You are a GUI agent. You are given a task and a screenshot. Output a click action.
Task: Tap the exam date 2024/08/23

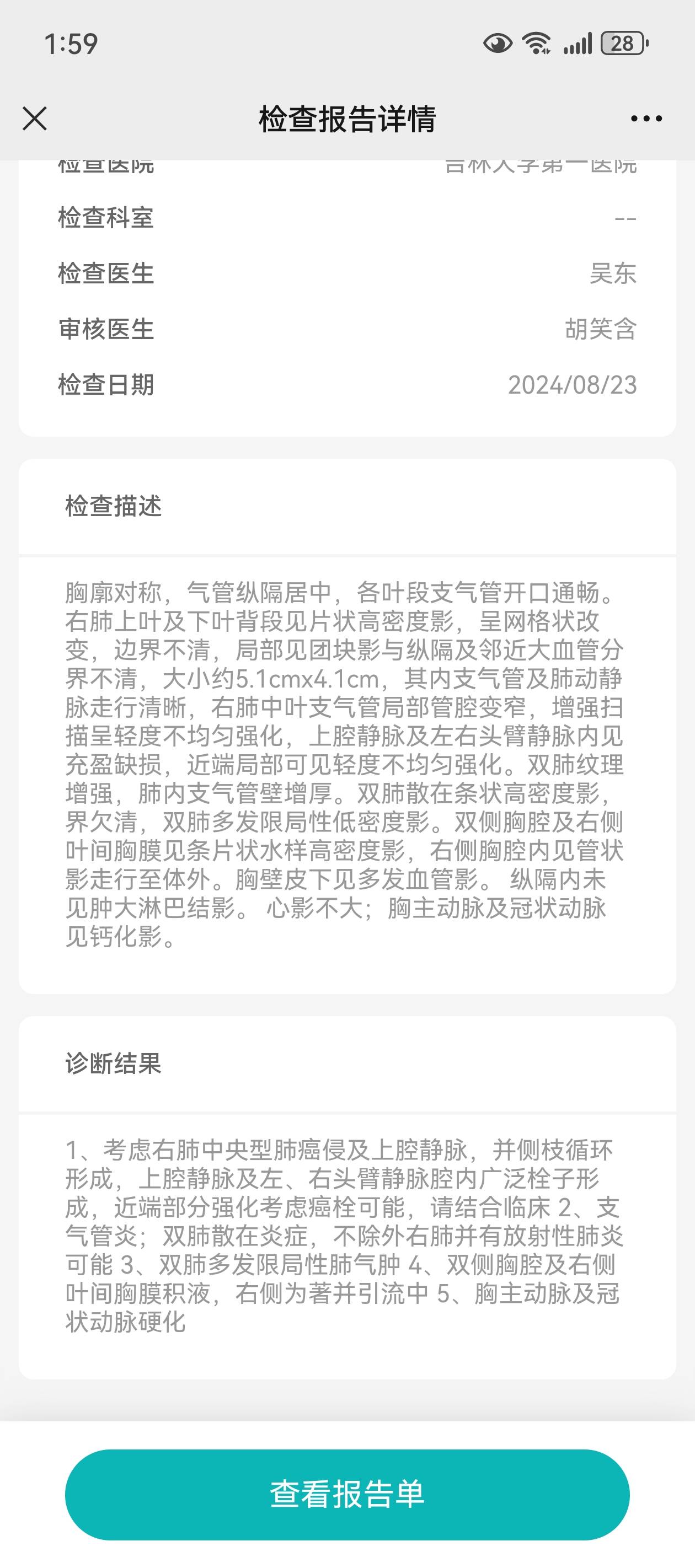coord(571,384)
